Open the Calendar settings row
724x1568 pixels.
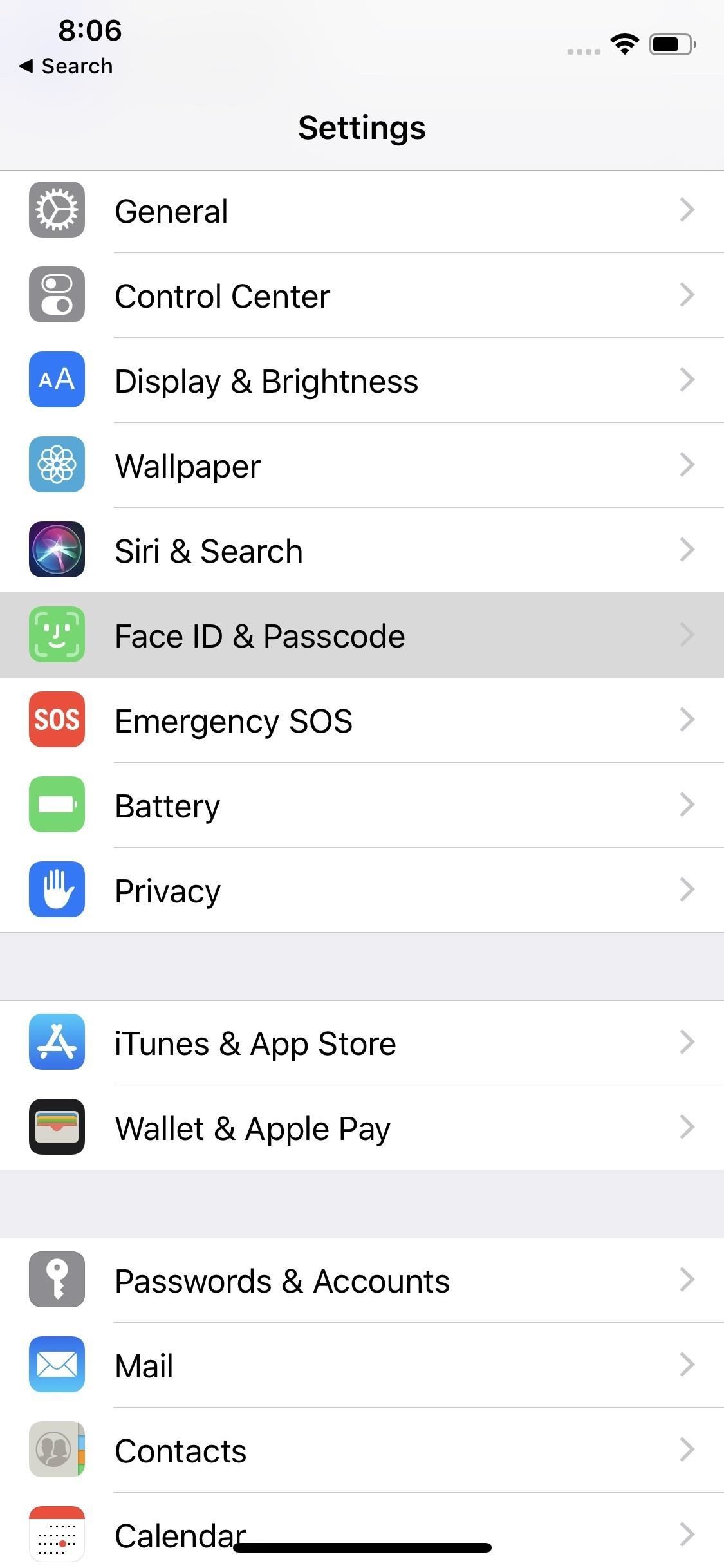[360, 1535]
